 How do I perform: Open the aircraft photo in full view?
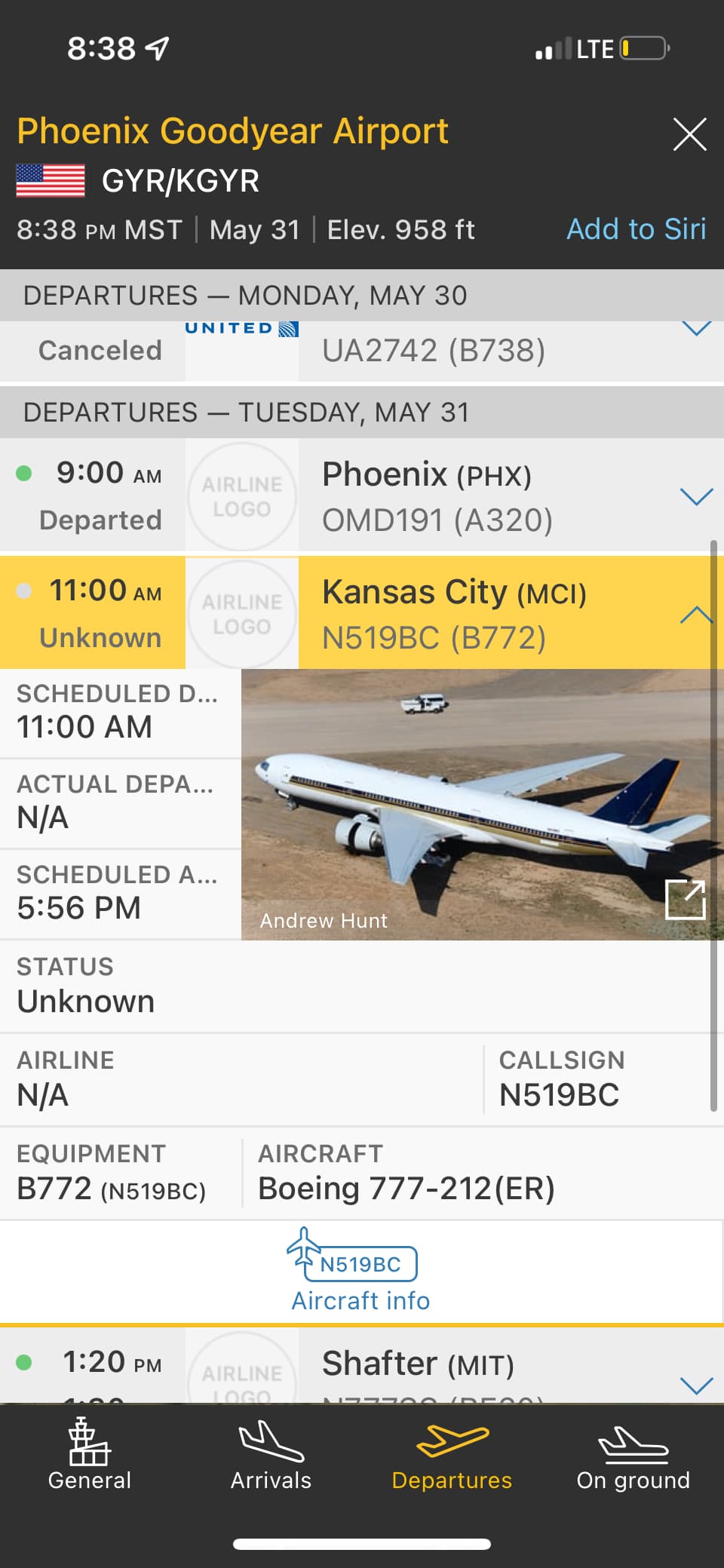(x=685, y=899)
